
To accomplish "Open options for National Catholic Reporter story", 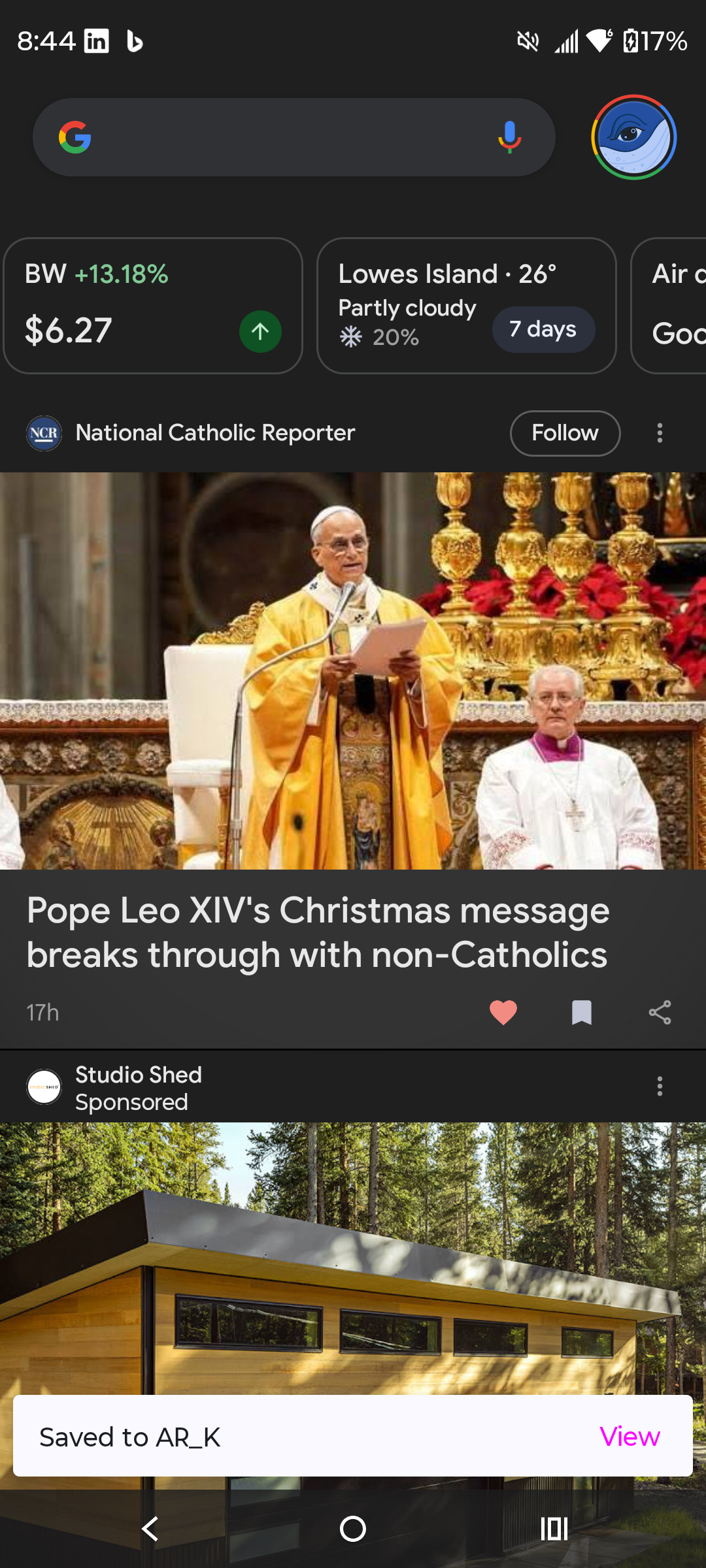I will pos(660,433).
